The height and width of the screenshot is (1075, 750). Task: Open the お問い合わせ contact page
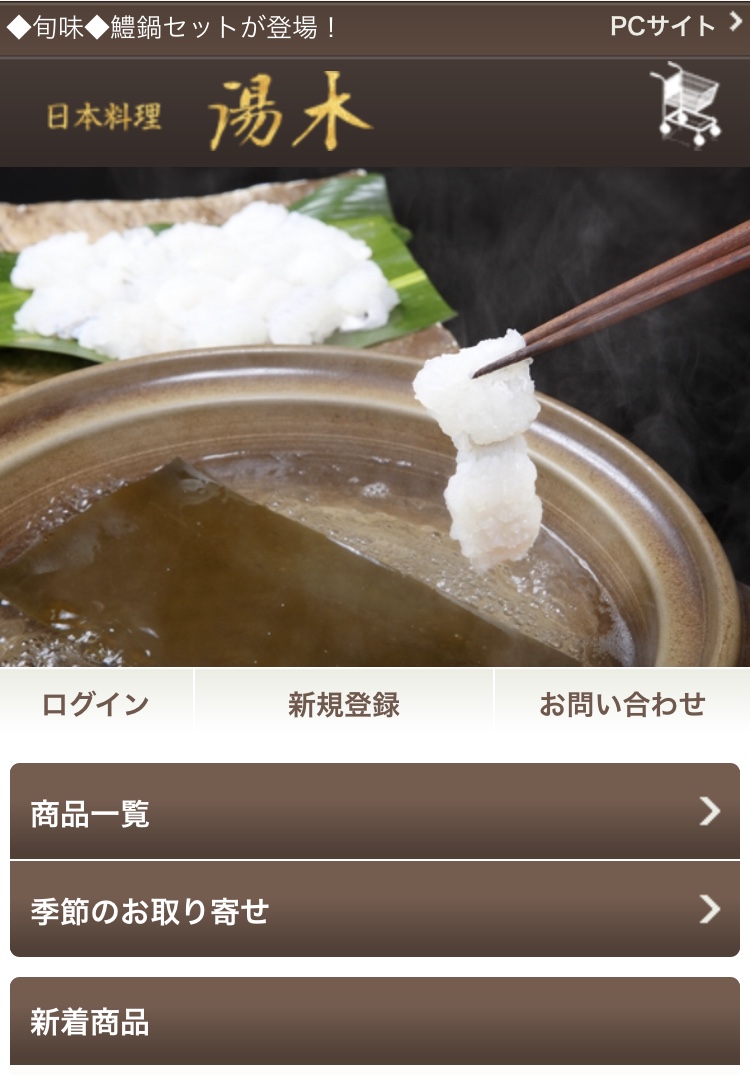point(622,704)
